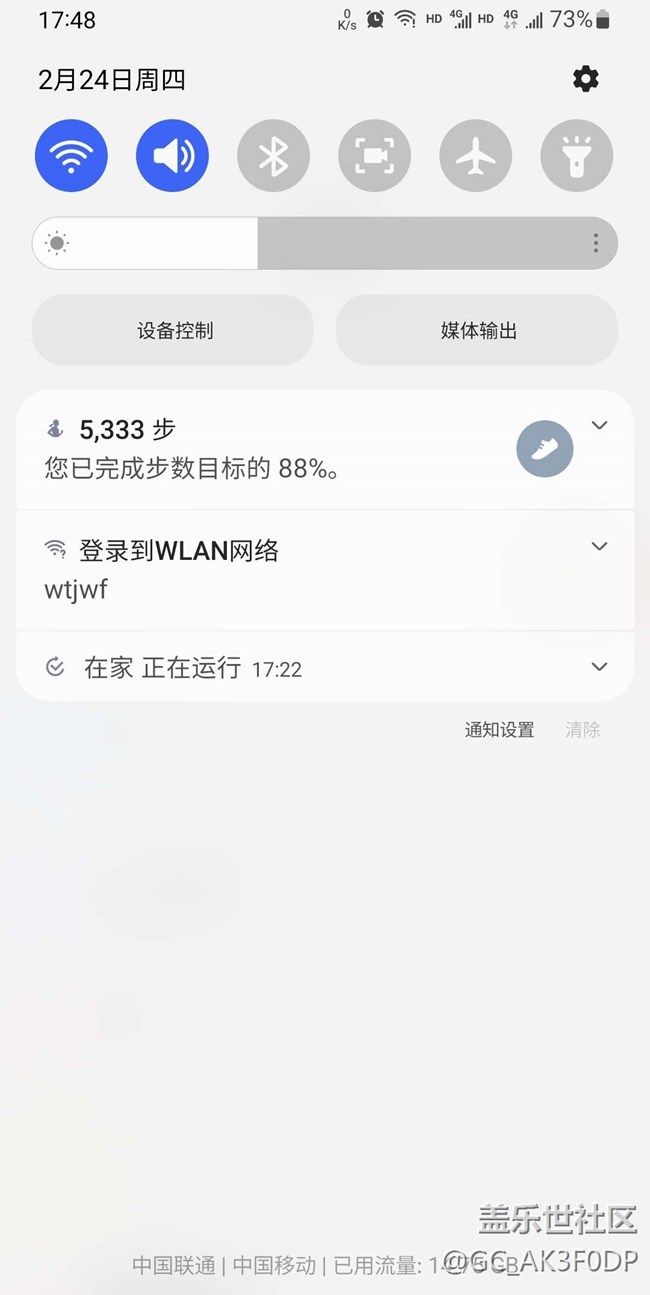Open the 媒体输出 button
The width and height of the screenshot is (650, 1295).
[x=477, y=330]
